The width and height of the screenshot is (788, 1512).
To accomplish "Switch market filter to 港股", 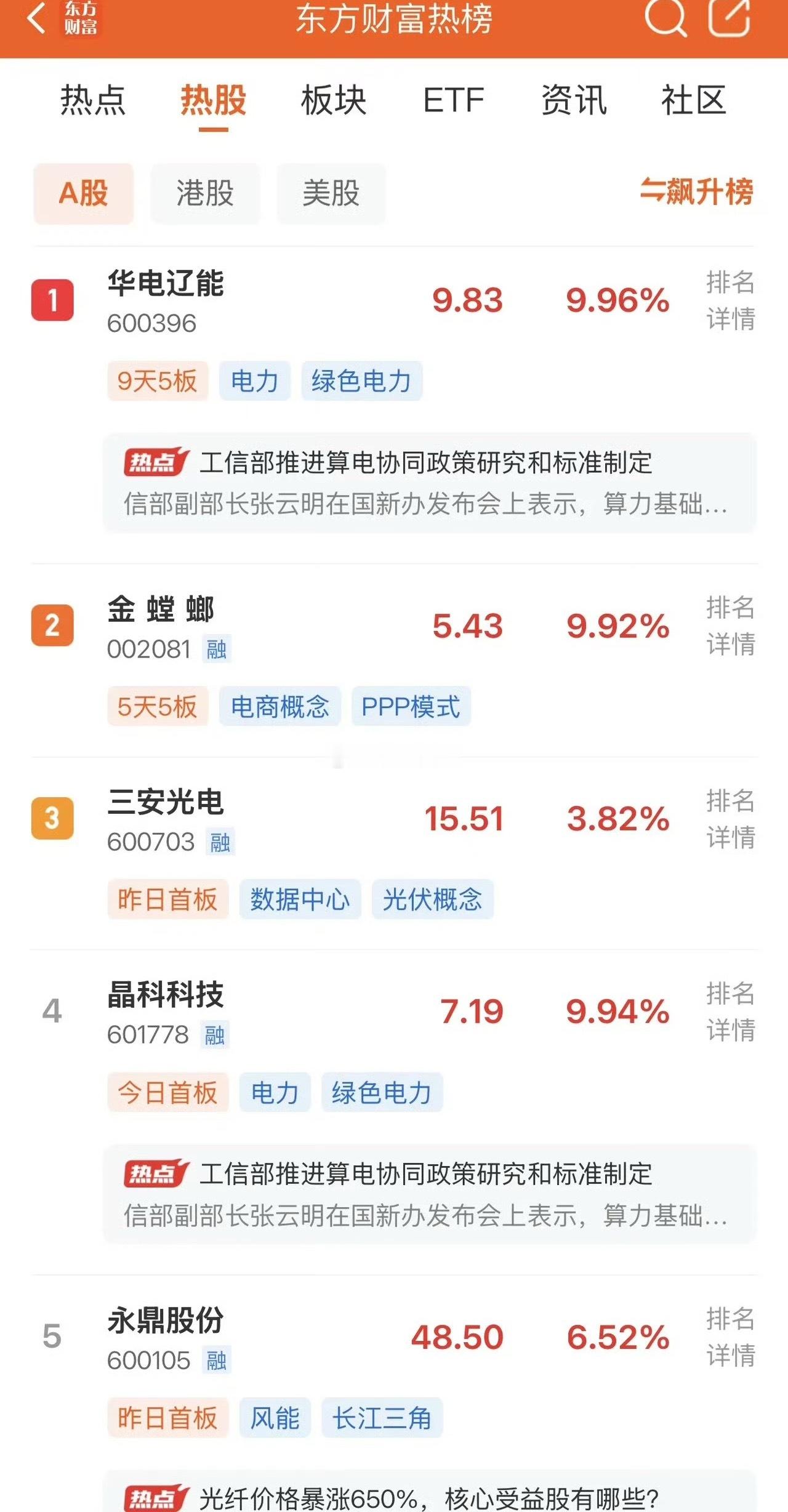I will pos(204,194).
